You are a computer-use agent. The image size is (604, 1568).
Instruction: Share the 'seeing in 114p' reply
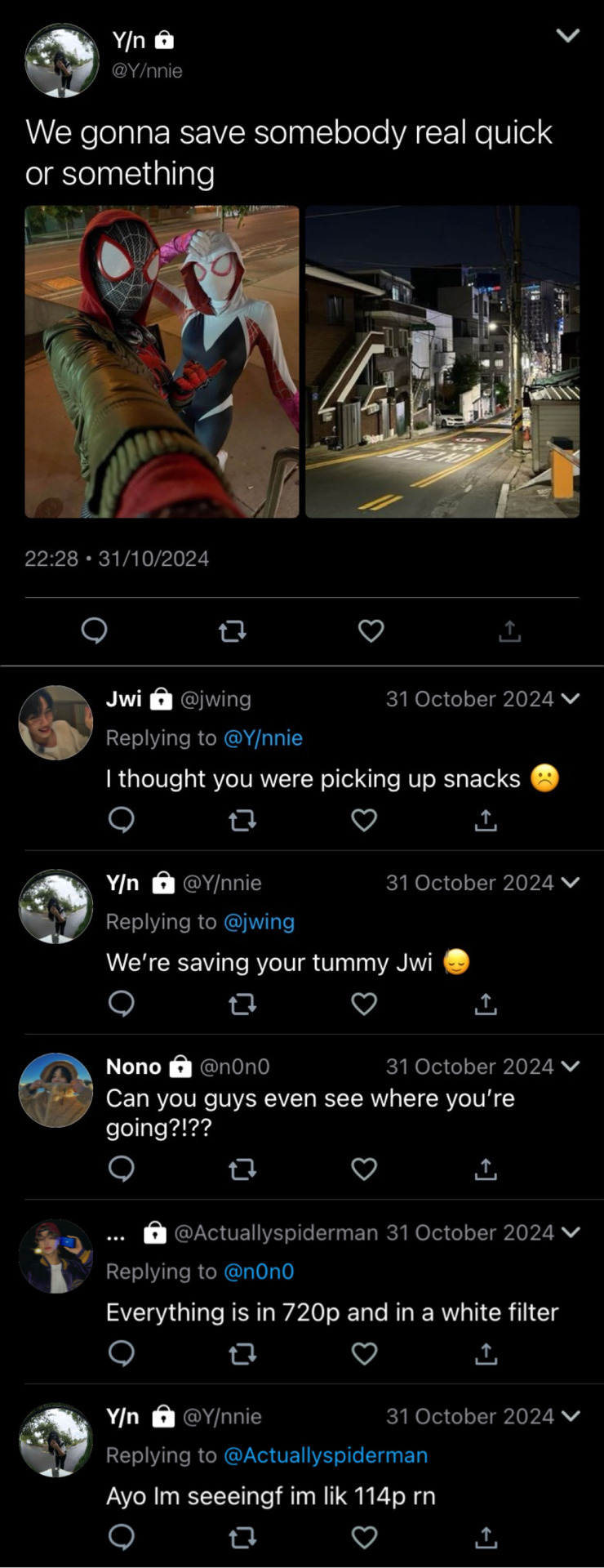pyautogui.click(x=486, y=1538)
